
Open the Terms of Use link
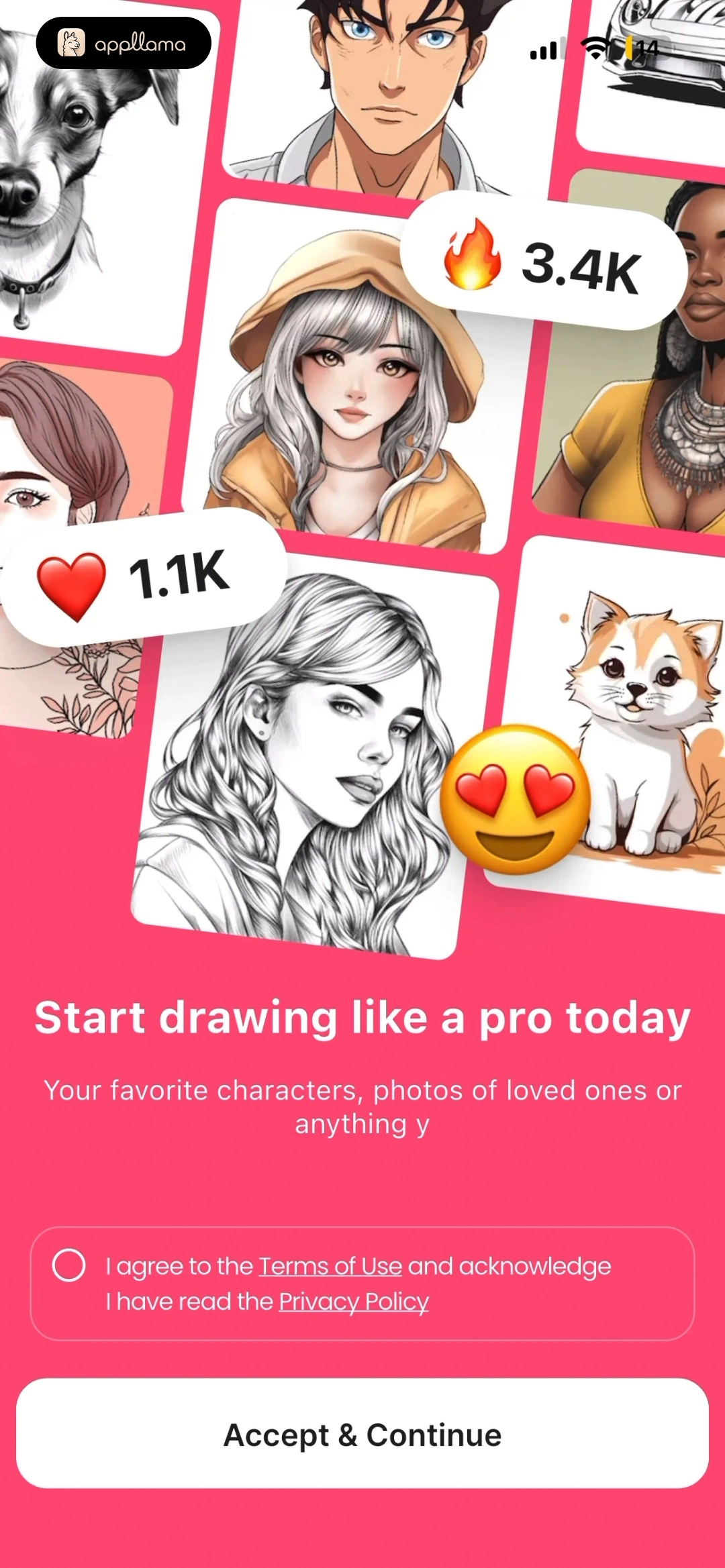click(330, 1266)
